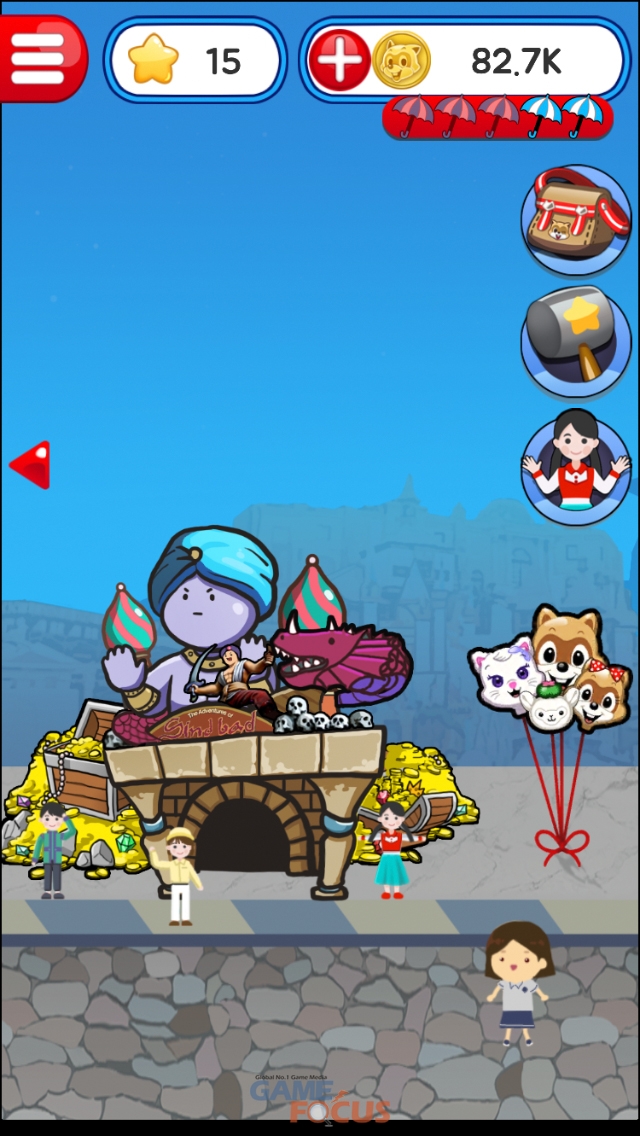The height and width of the screenshot is (1136, 640).
Task: Open the red hamburger menu
Action: coord(39,58)
